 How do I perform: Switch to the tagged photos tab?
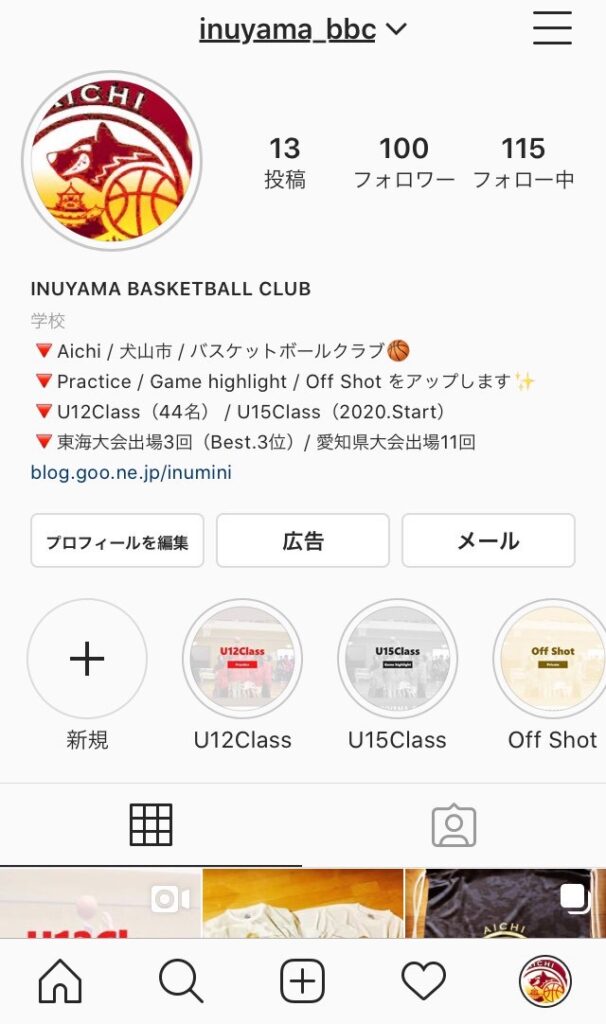(x=454, y=825)
